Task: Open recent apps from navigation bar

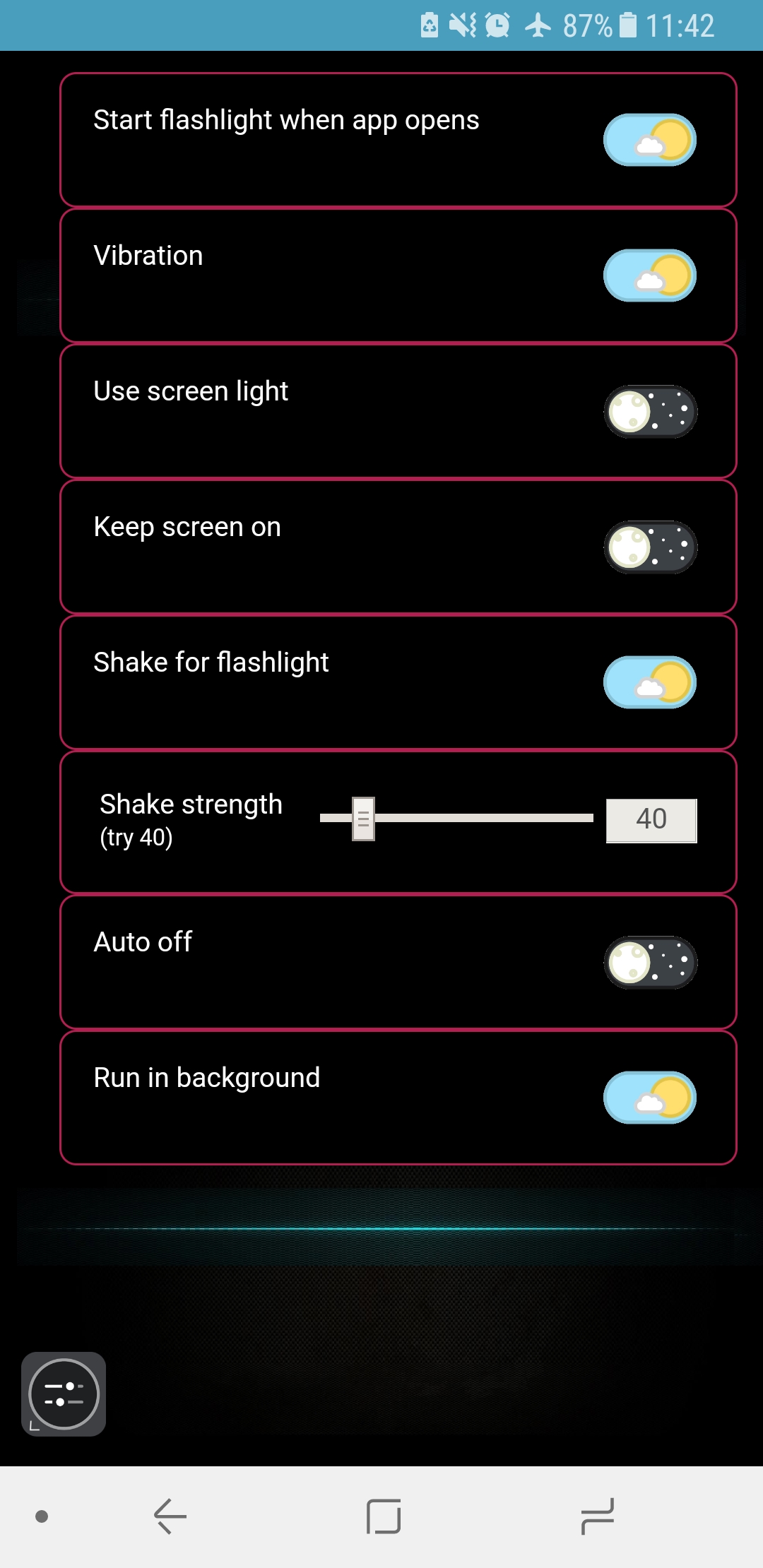Action: click(597, 1516)
